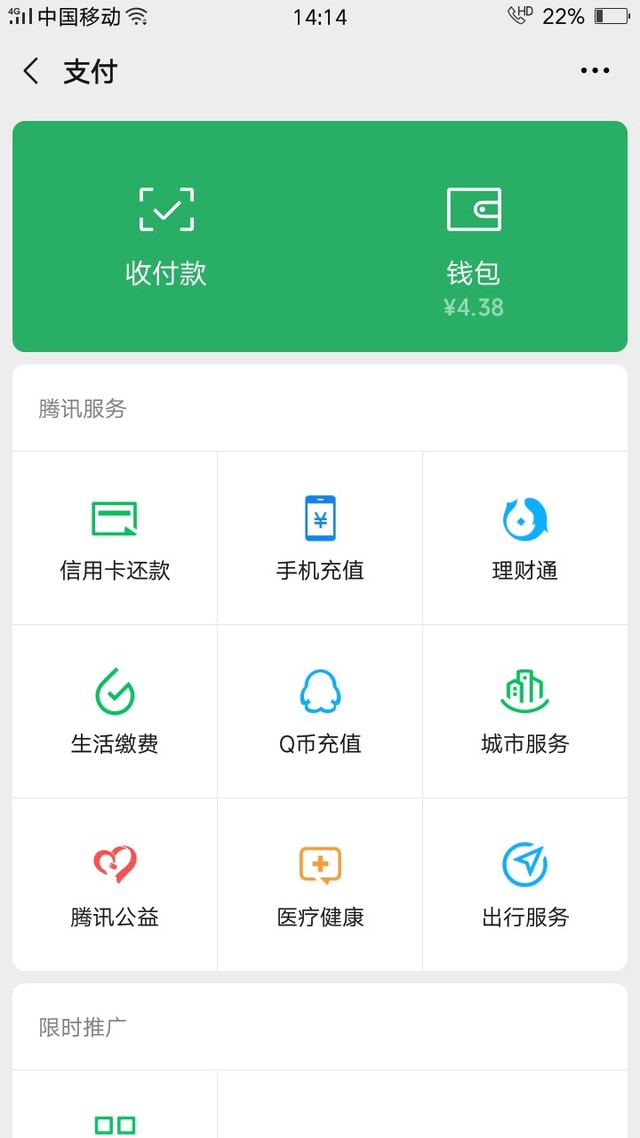Open 城市服务

point(525,711)
